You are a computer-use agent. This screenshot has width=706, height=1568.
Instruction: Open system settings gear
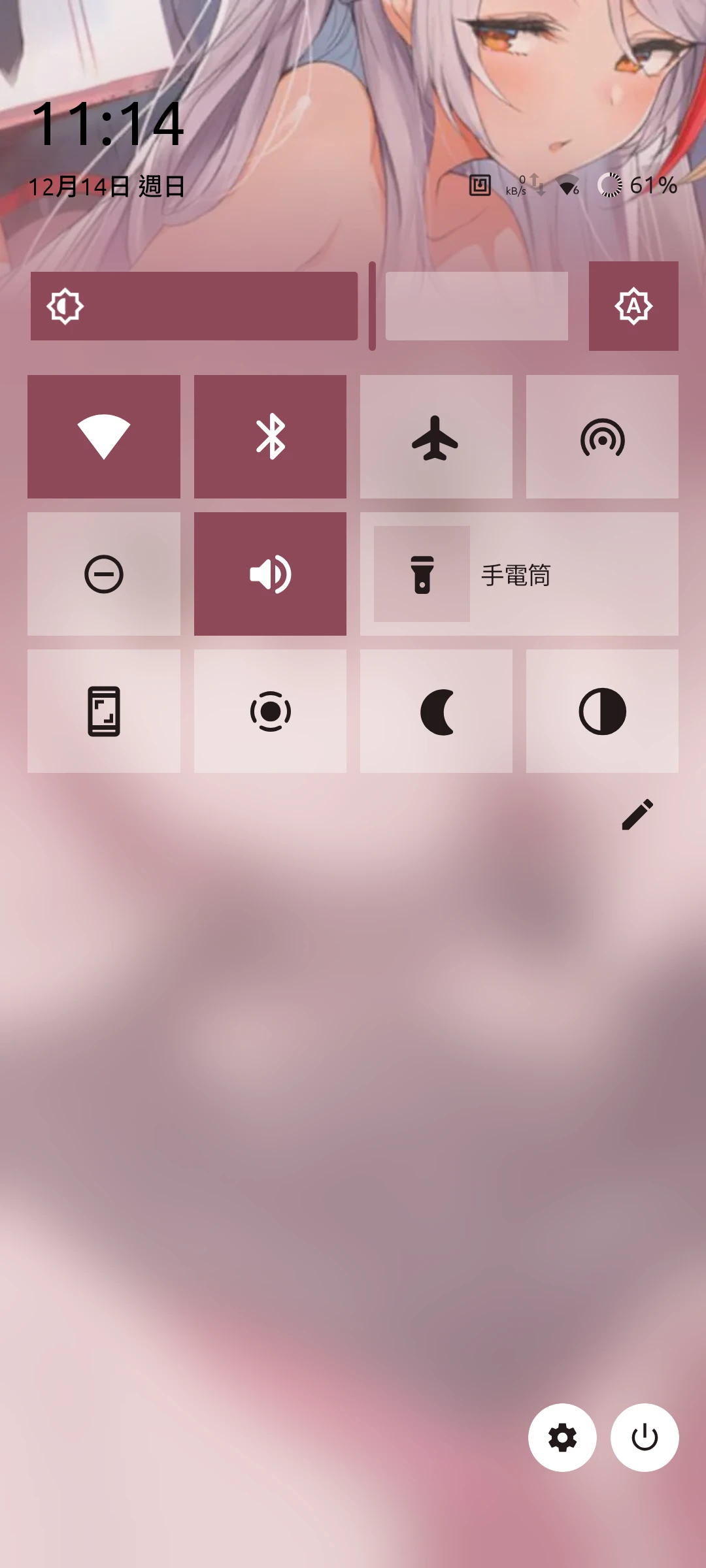[x=562, y=1437]
